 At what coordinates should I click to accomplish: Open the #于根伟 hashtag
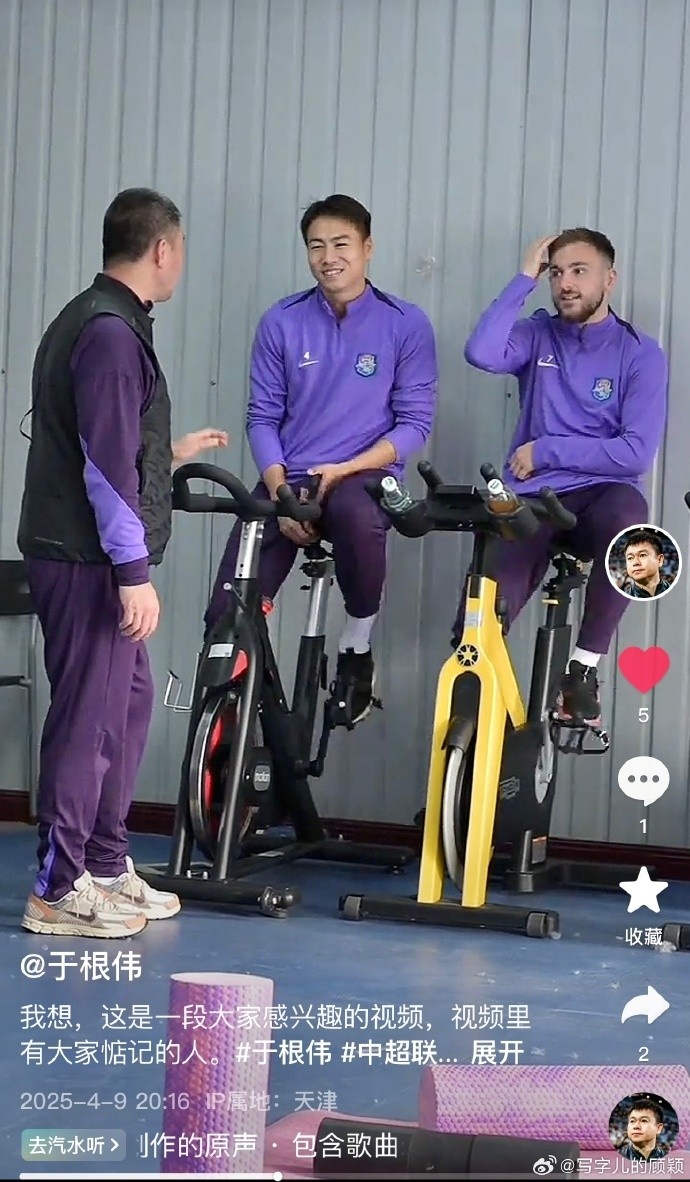click(x=283, y=1052)
